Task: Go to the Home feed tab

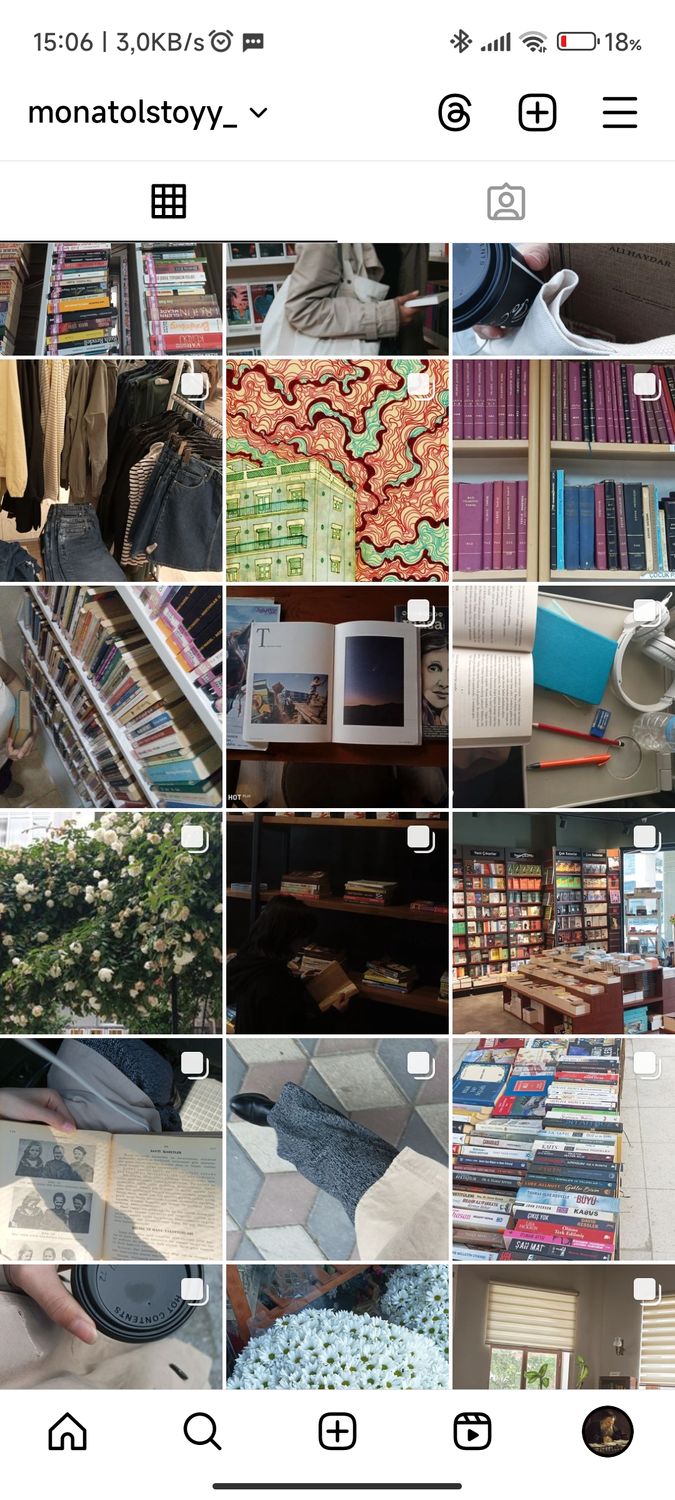Action: (68, 1432)
